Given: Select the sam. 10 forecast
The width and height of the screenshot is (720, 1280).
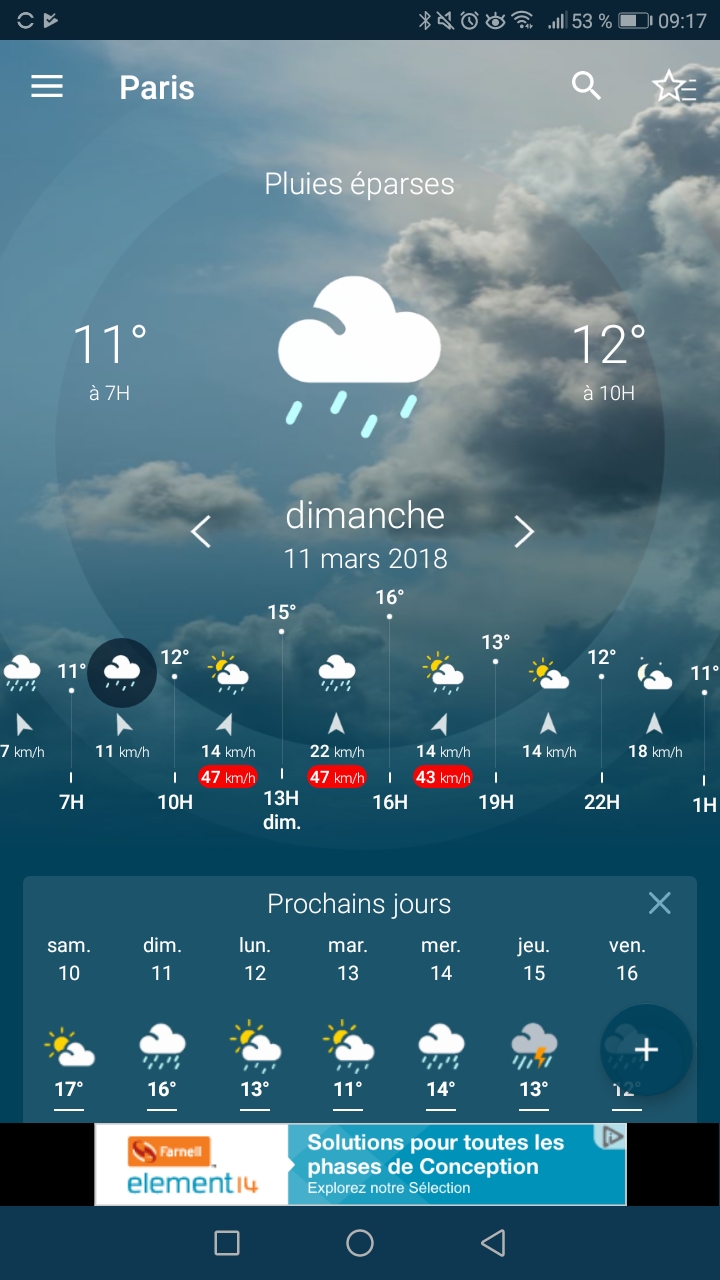Looking at the screenshot, I should (69, 1023).
